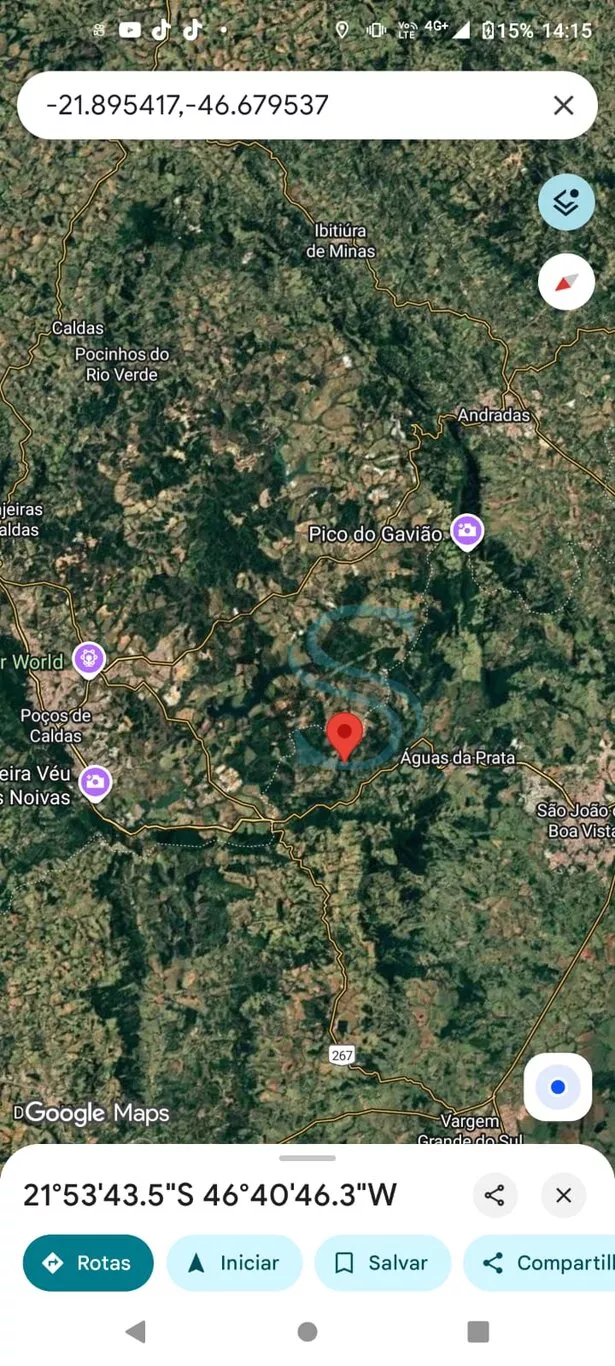615x1366 pixels.
Task: Clear the search with the X icon
Action: pyautogui.click(x=563, y=105)
